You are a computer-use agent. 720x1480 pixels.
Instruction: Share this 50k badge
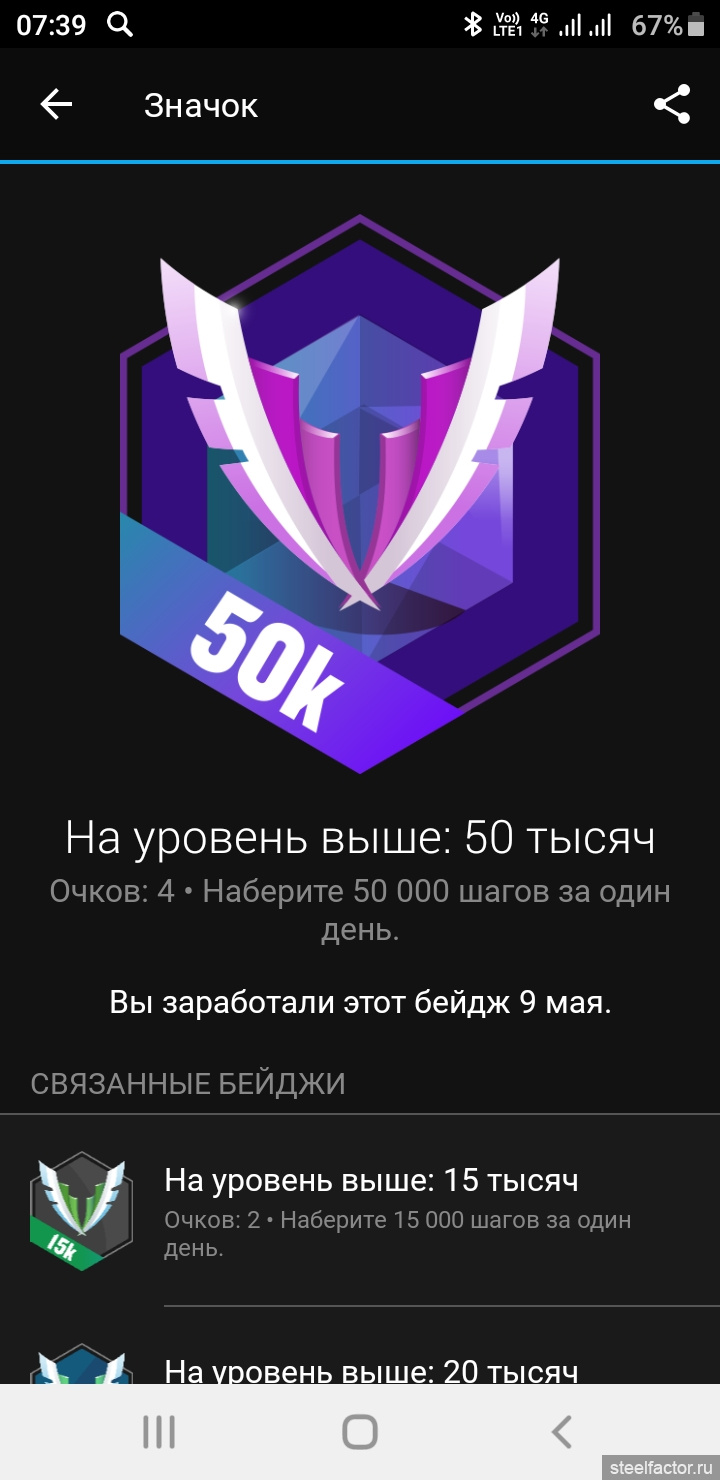coord(672,104)
